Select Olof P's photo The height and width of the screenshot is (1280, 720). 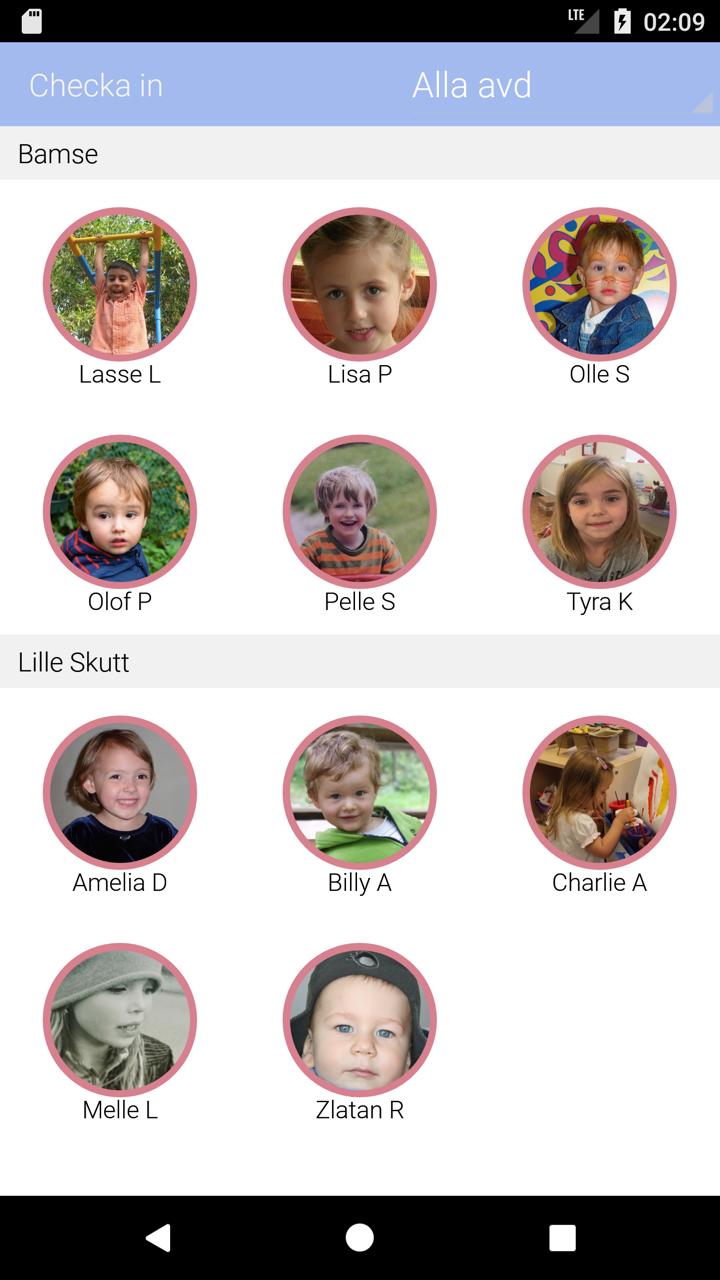point(120,511)
